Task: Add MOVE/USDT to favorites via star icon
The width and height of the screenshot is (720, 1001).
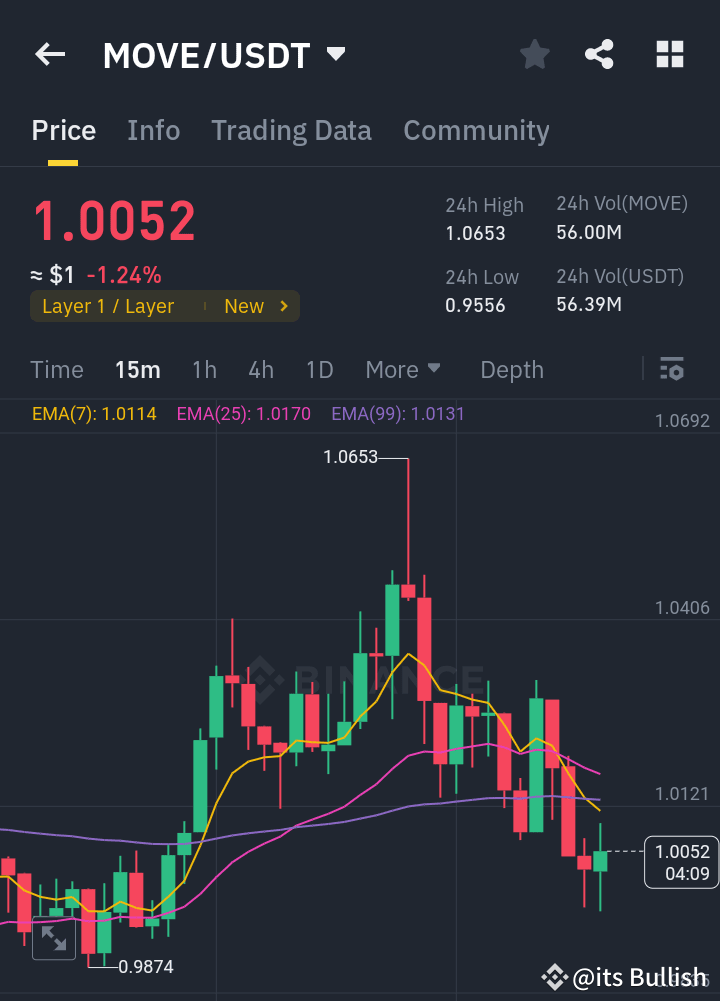Action: (x=534, y=55)
